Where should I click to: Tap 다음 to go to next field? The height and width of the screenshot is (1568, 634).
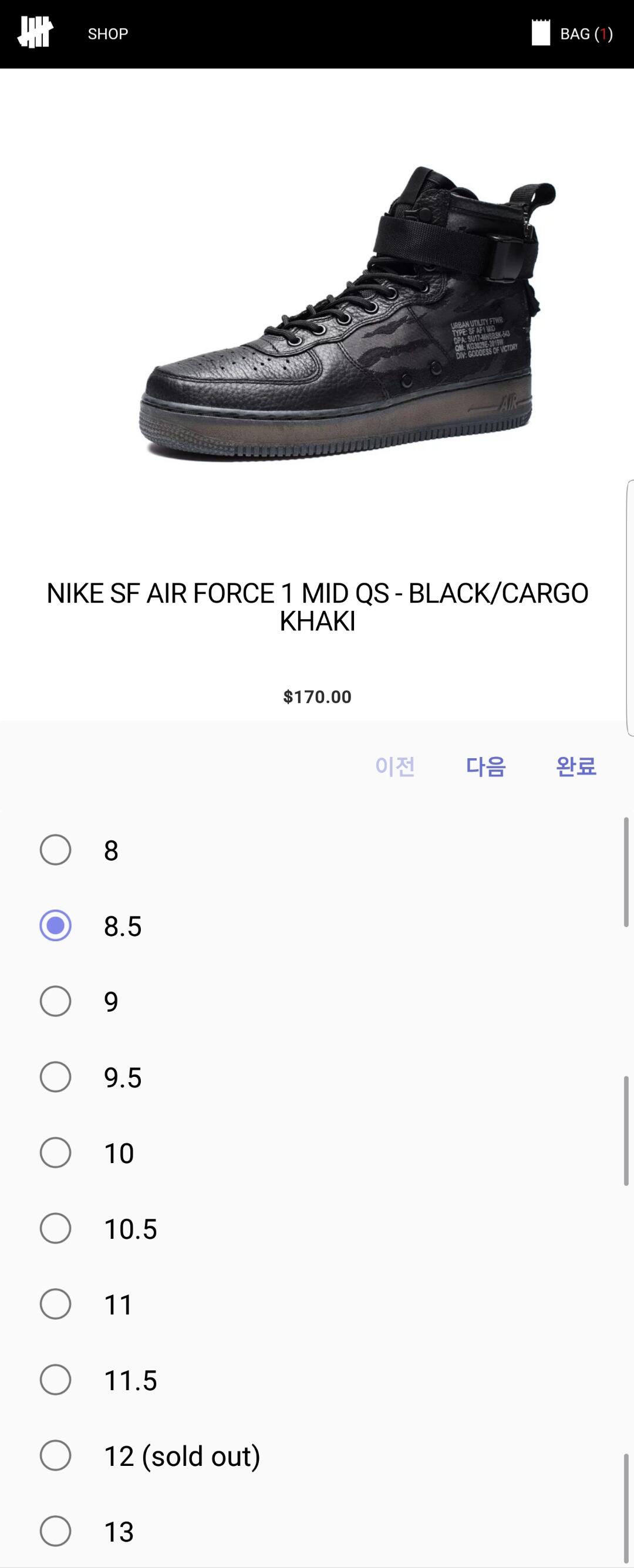click(x=485, y=766)
